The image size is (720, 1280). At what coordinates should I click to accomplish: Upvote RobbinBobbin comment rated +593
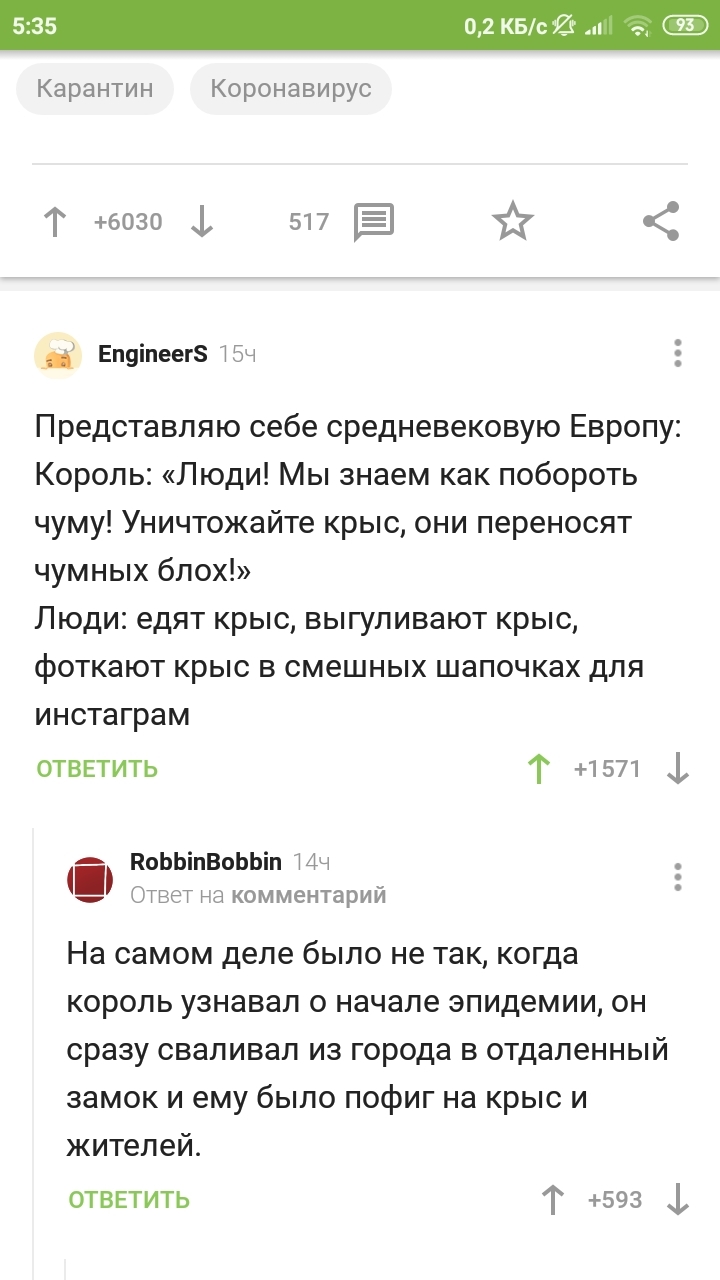pyautogui.click(x=552, y=1199)
